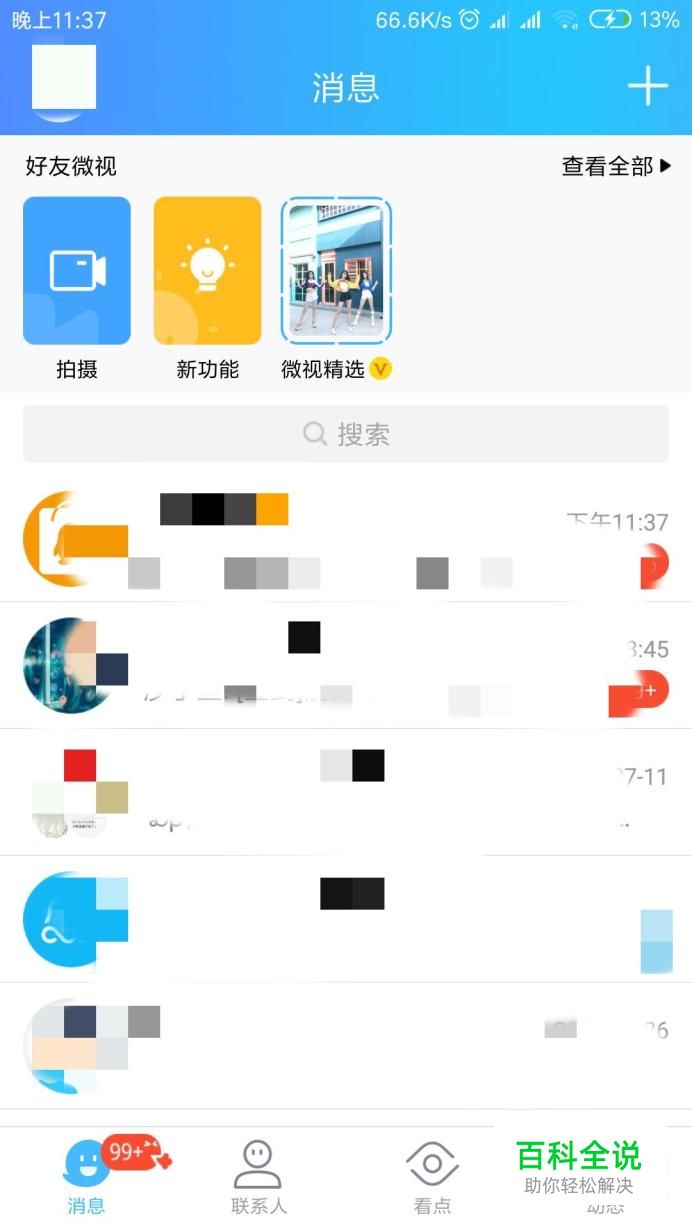The image size is (692, 1230).
Task: Select the 消息 tab
Action: [87, 1177]
